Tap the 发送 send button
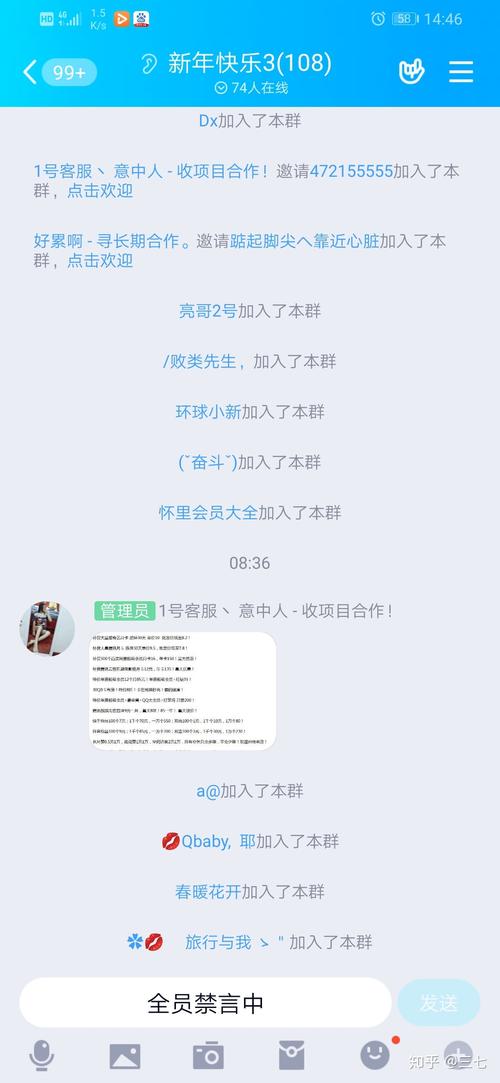500x1083 pixels. (439, 1002)
